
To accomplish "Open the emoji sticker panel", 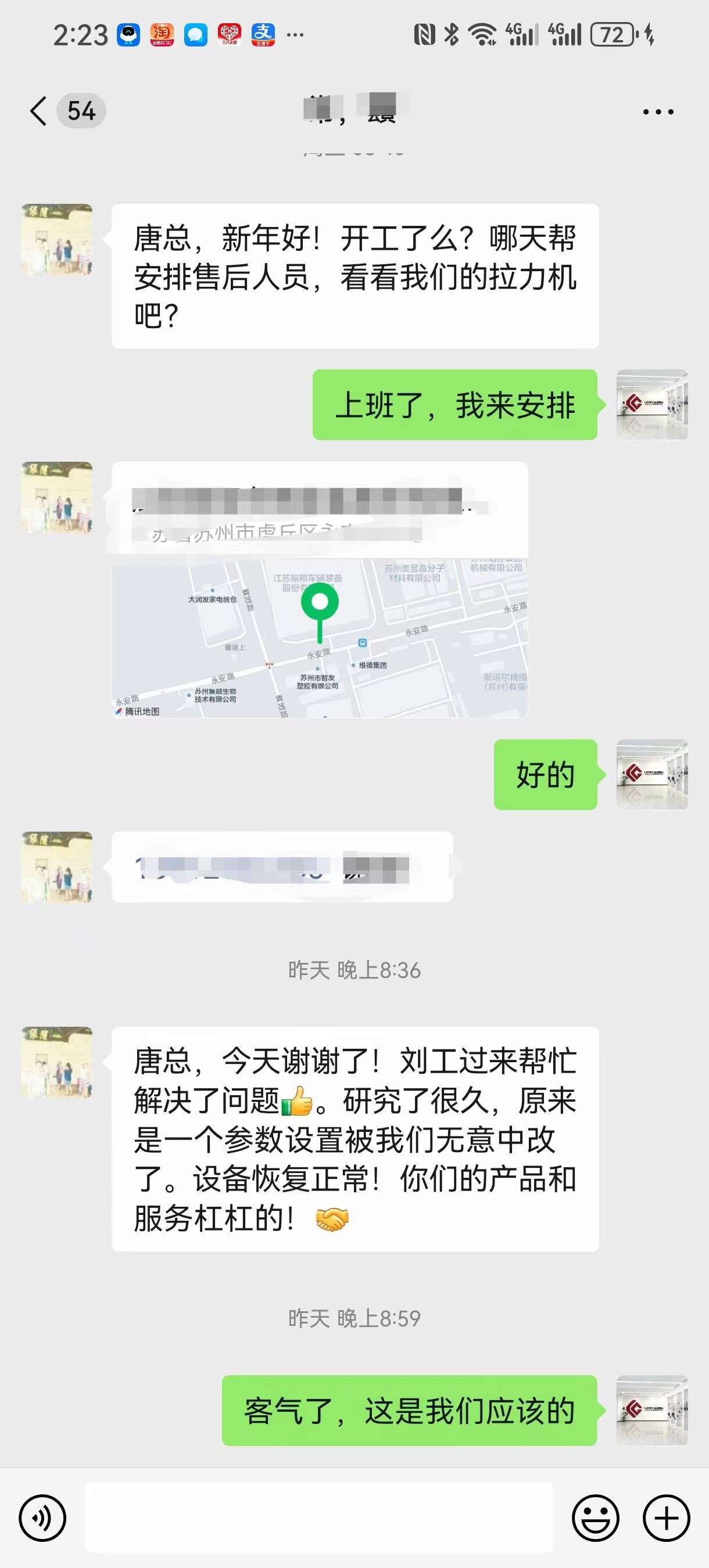I will click(x=595, y=1517).
